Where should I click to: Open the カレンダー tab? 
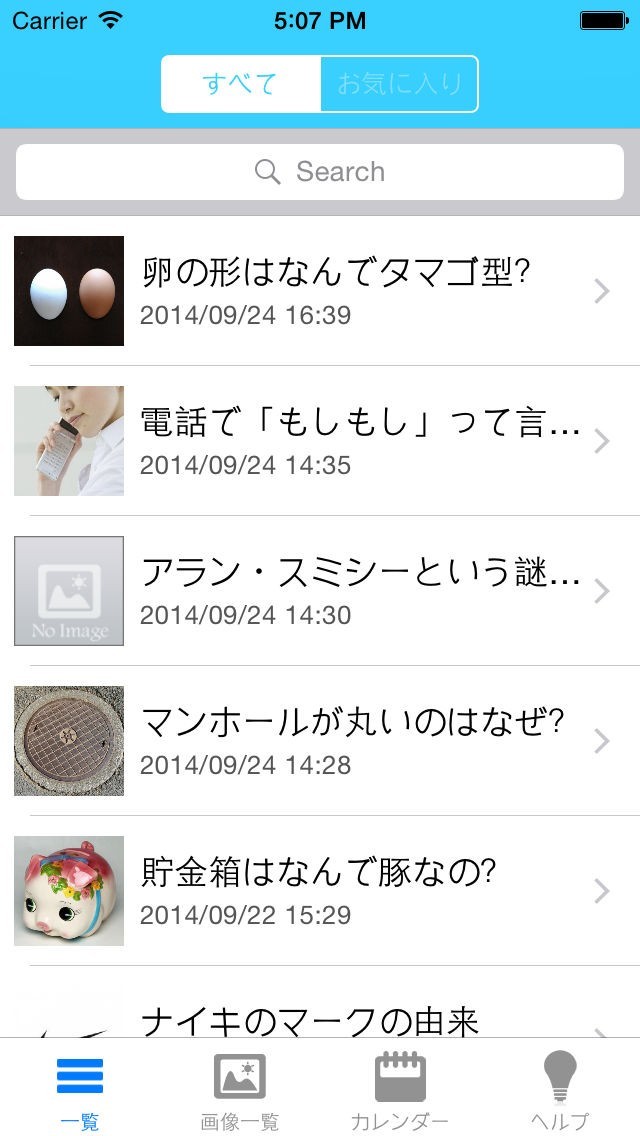tap(400, 1090)
